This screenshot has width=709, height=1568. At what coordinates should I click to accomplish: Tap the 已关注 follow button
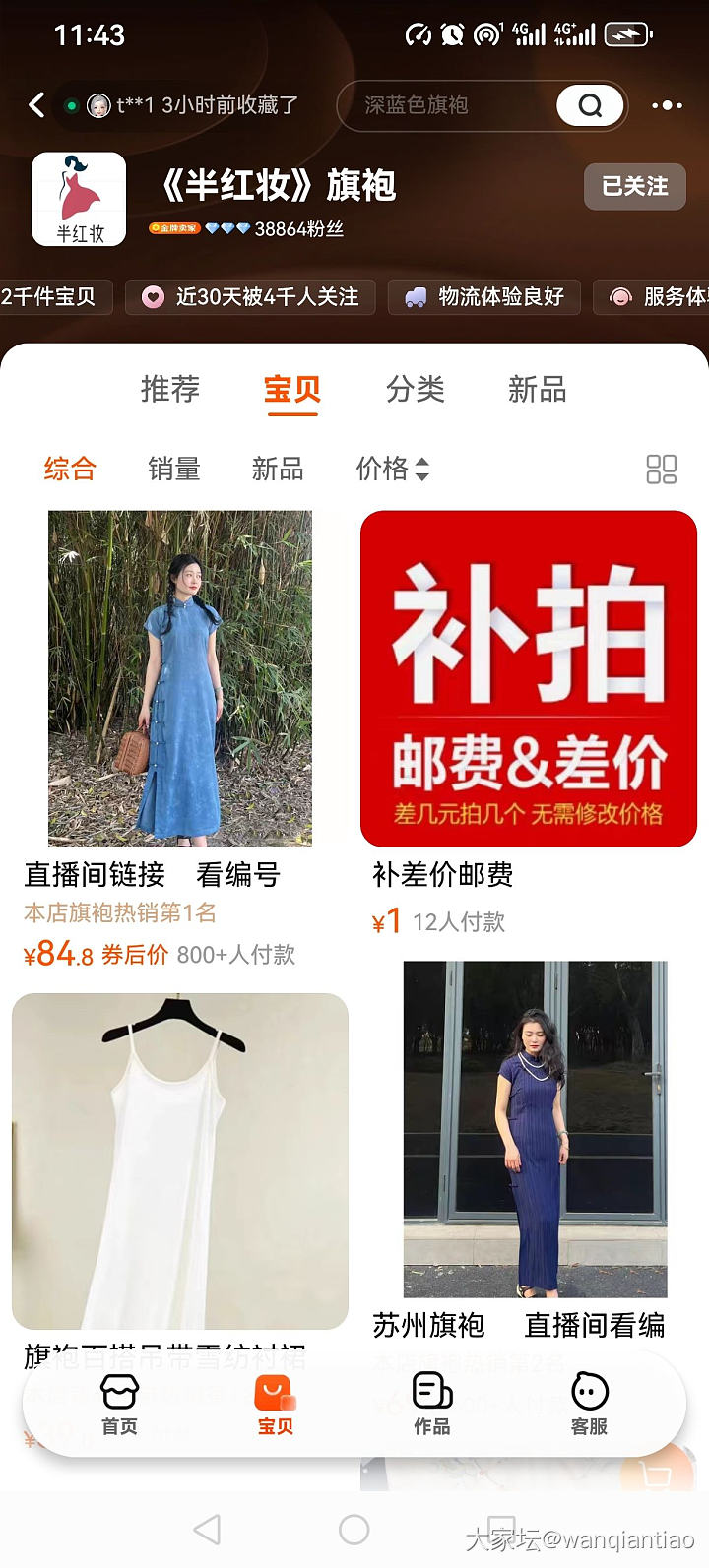coord(634,186)
